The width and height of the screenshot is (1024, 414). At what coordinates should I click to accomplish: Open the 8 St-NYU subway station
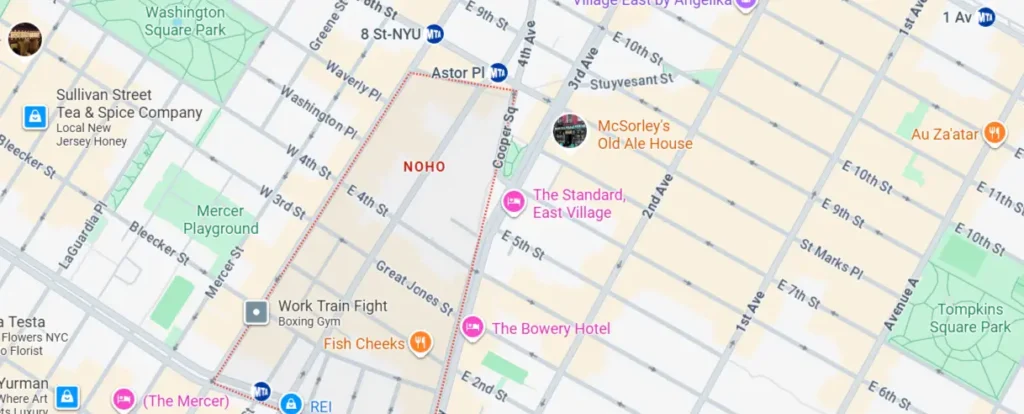434,33
